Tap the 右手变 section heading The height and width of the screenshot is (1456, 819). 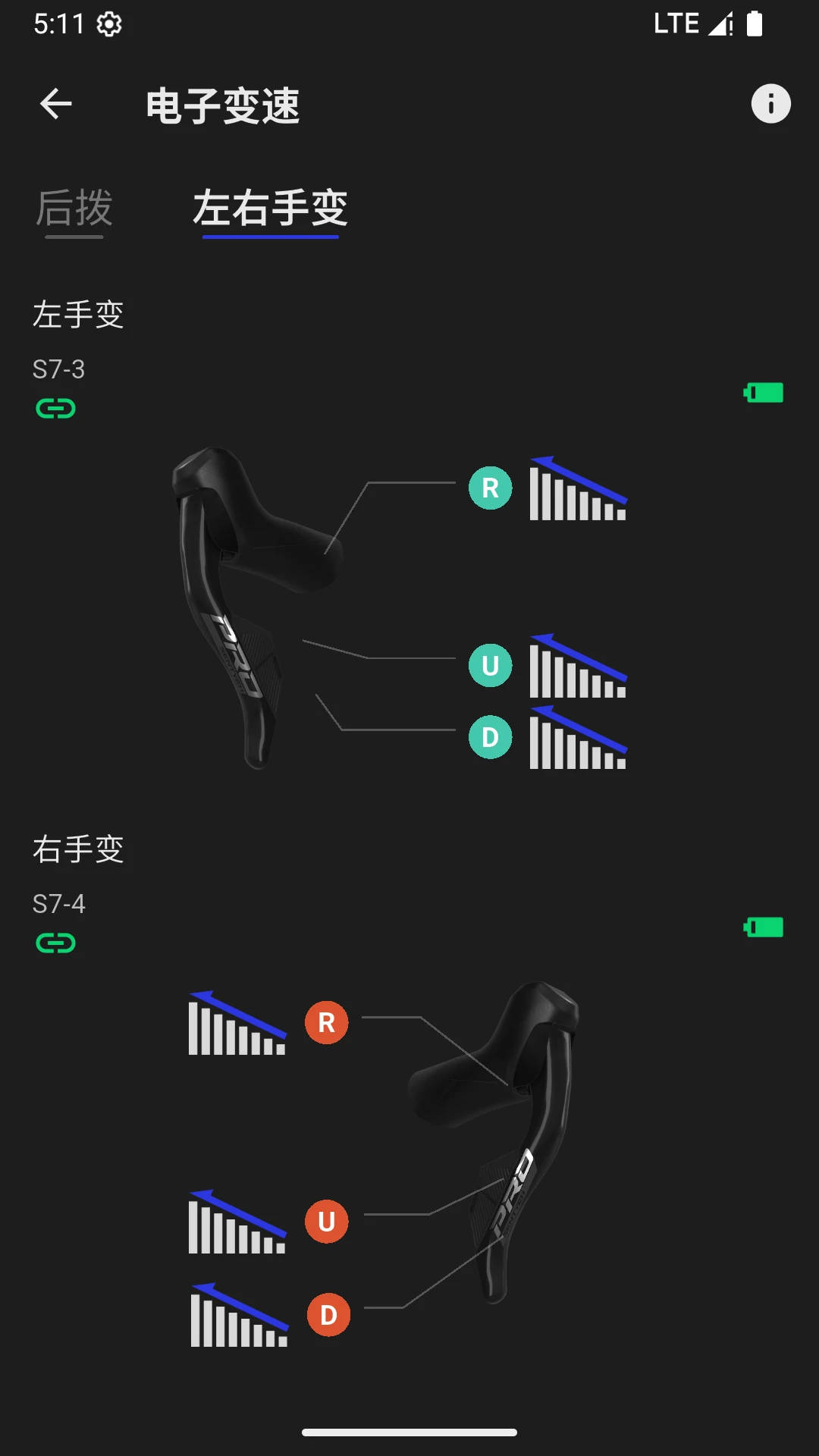coord(80,849)
